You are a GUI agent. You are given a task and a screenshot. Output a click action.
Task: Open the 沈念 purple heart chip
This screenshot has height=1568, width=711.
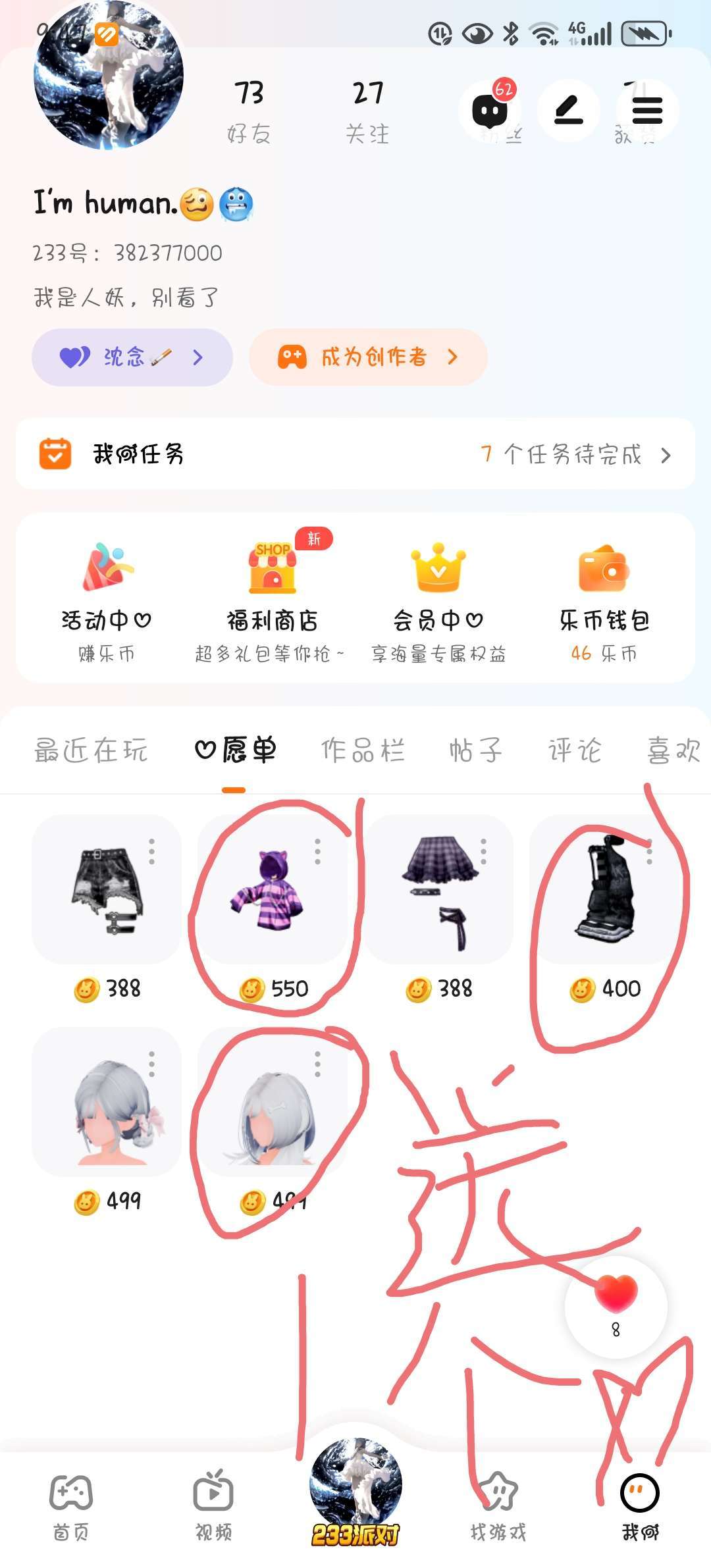click(x=132, y=357)
